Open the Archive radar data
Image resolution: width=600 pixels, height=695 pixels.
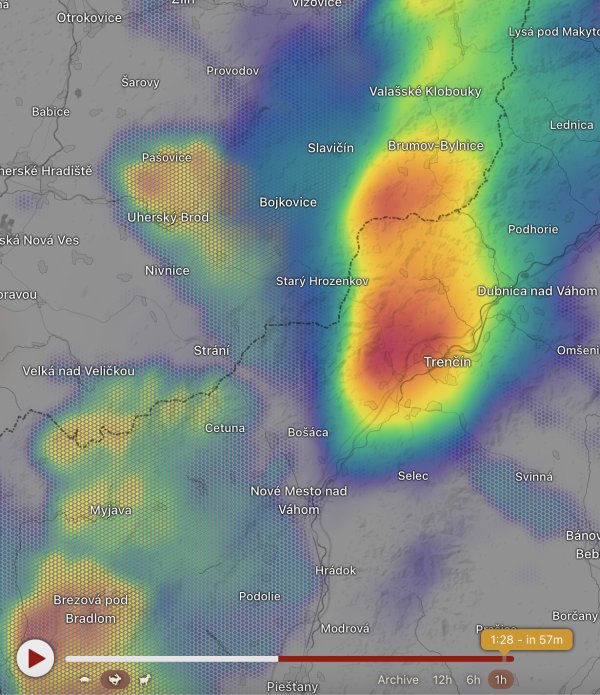(x=398, y=680)
